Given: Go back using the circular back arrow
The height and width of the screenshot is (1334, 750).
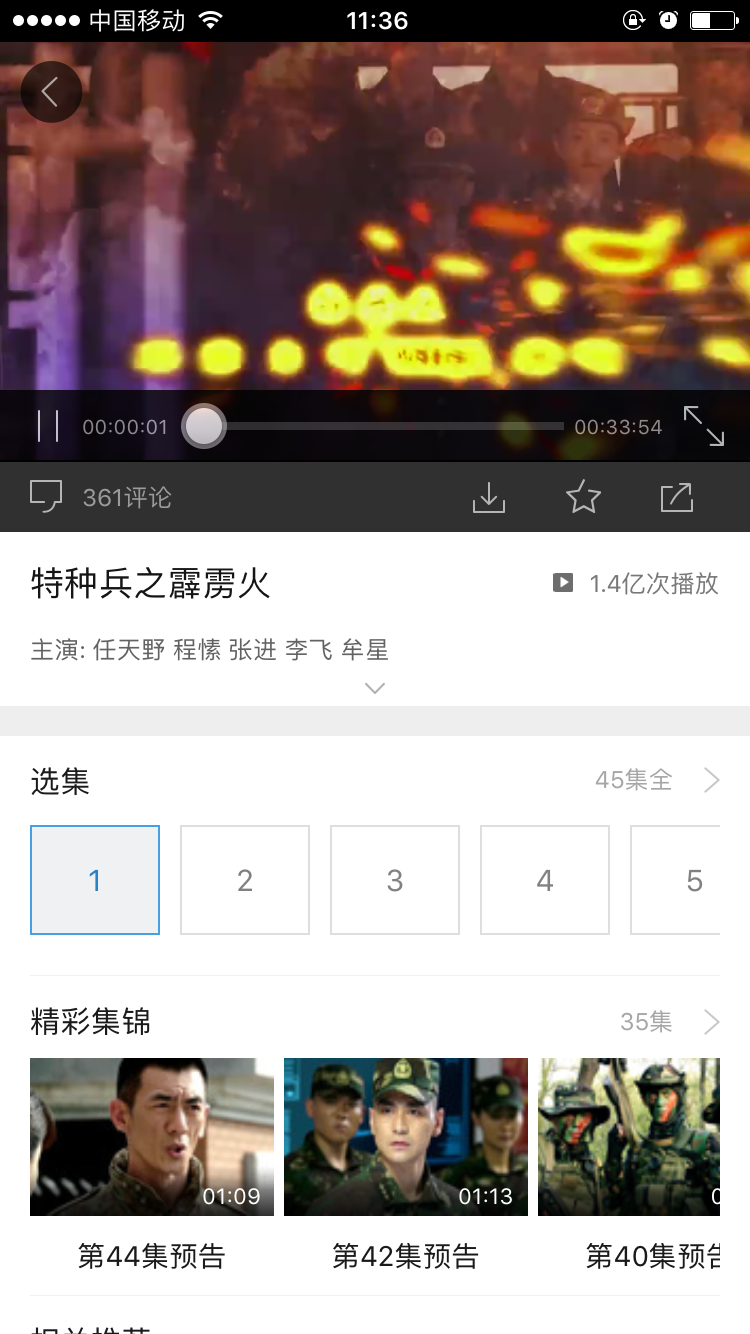Looking at the screenshot, I should (x=51, y=91).
